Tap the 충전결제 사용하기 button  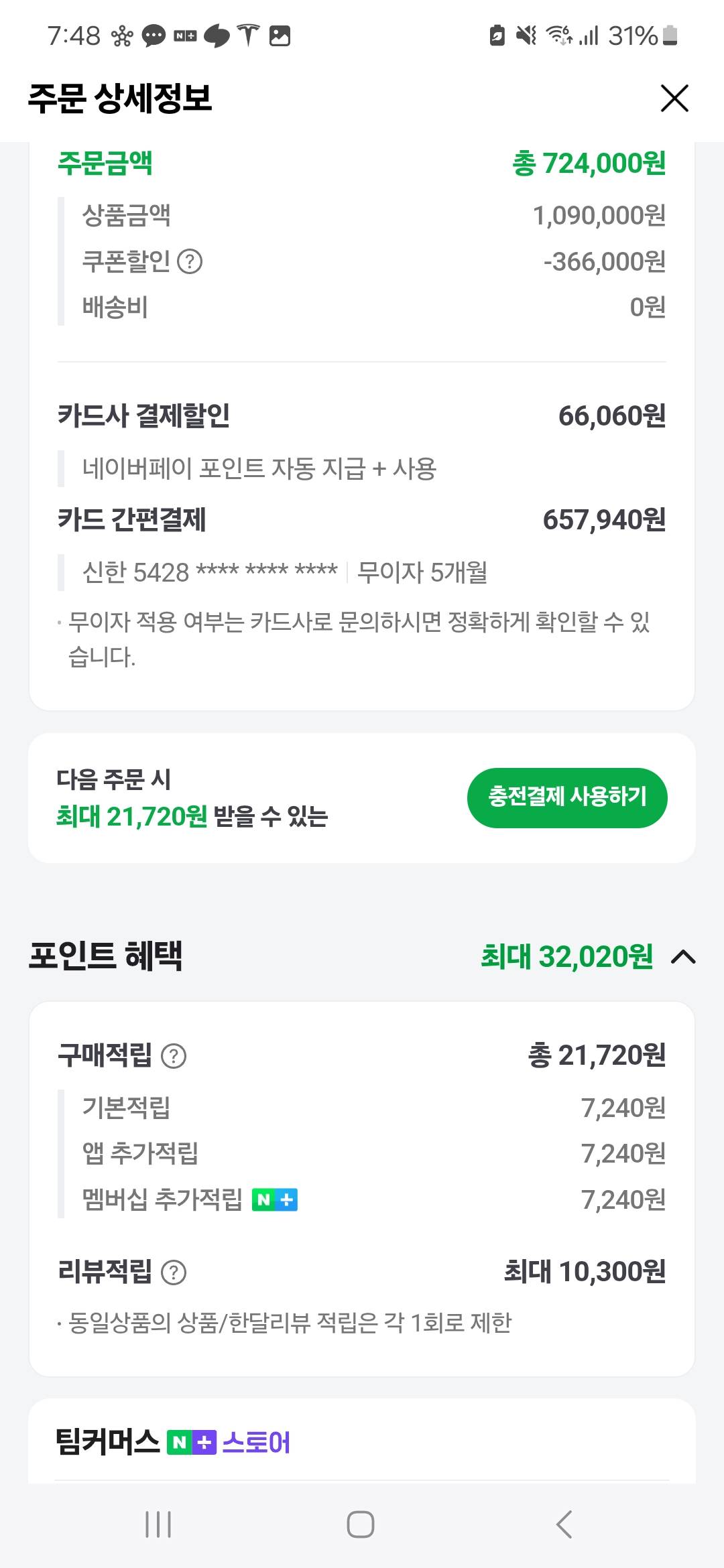567,797
